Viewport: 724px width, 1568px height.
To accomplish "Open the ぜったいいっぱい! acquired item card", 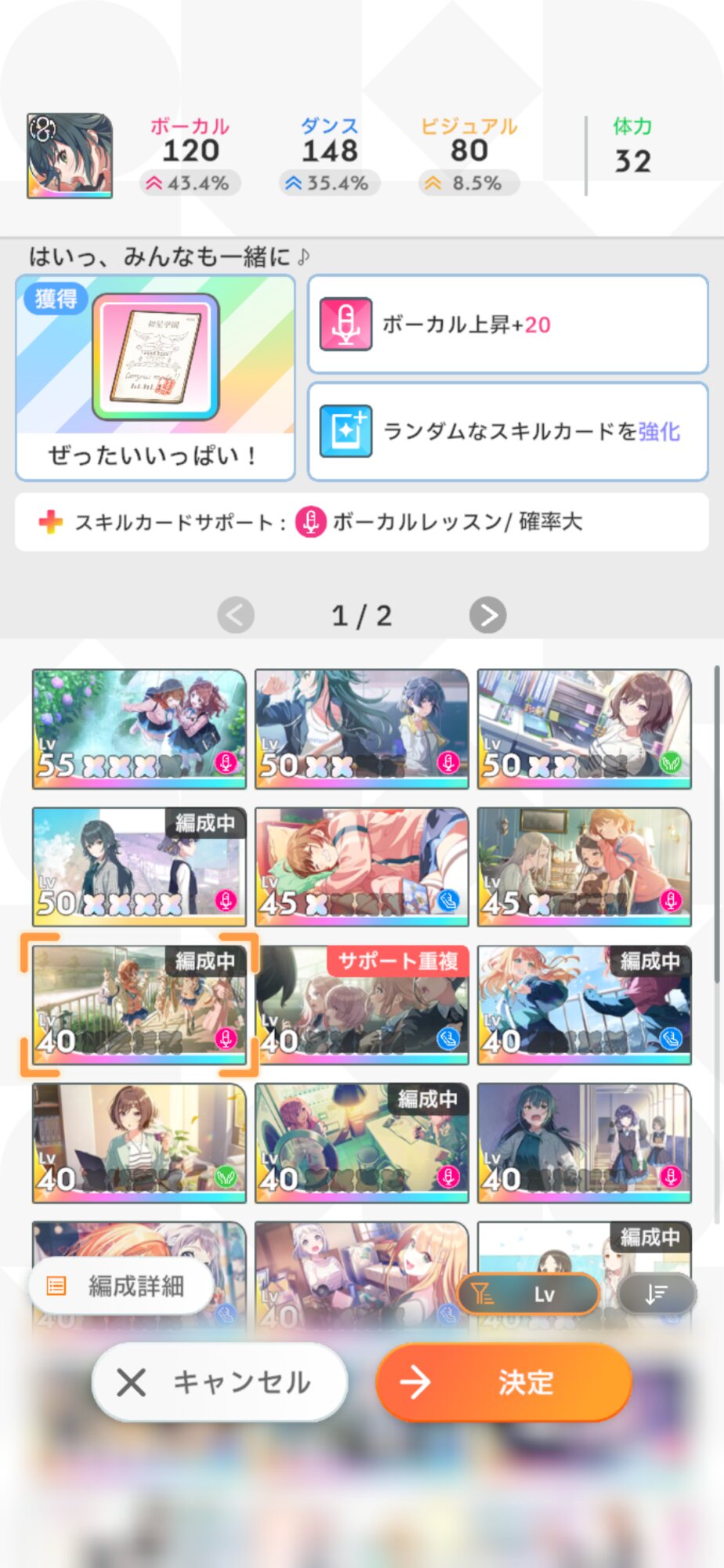I will pos(155,377).
